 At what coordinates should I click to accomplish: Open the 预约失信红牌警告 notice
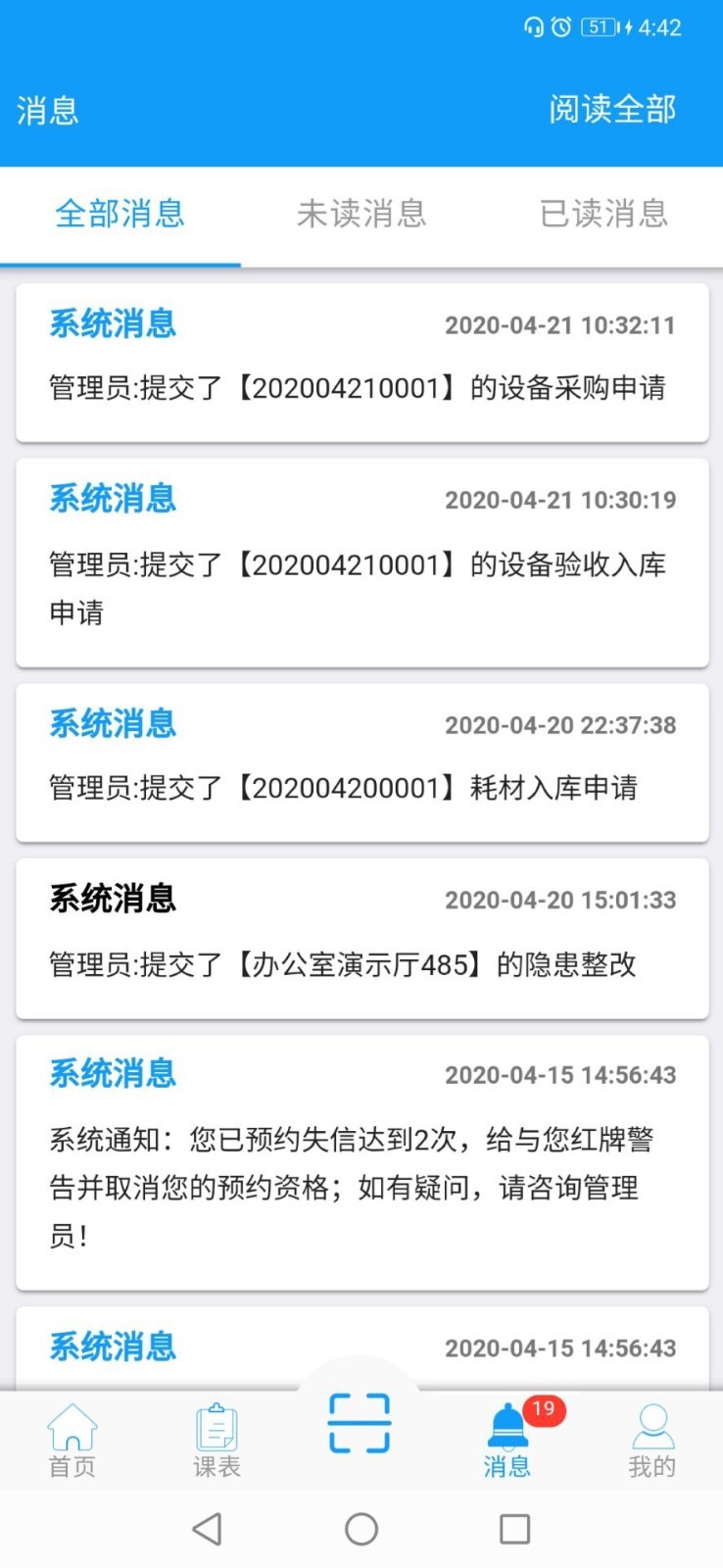[x=361, y=1162]
